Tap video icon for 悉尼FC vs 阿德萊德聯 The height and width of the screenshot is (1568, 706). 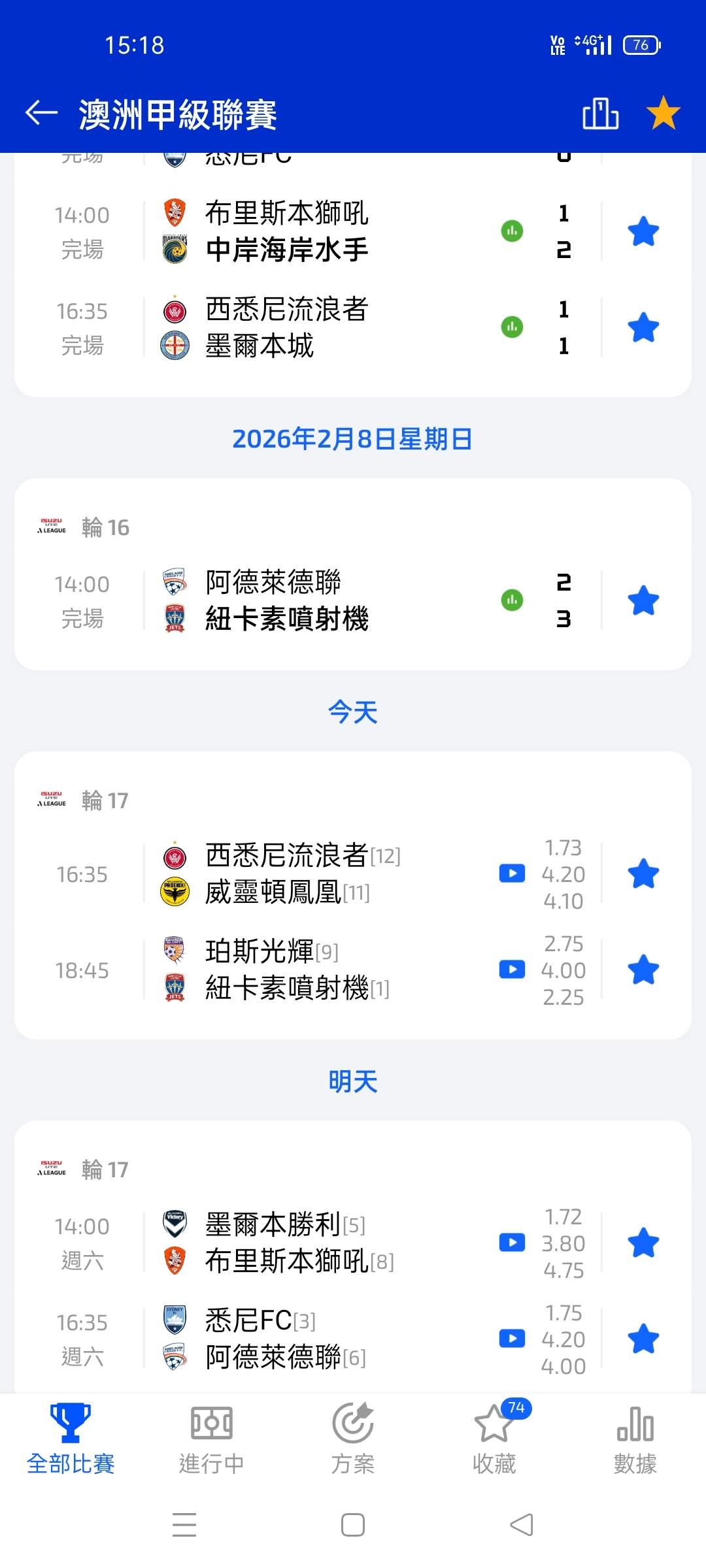click(512, 1339)
